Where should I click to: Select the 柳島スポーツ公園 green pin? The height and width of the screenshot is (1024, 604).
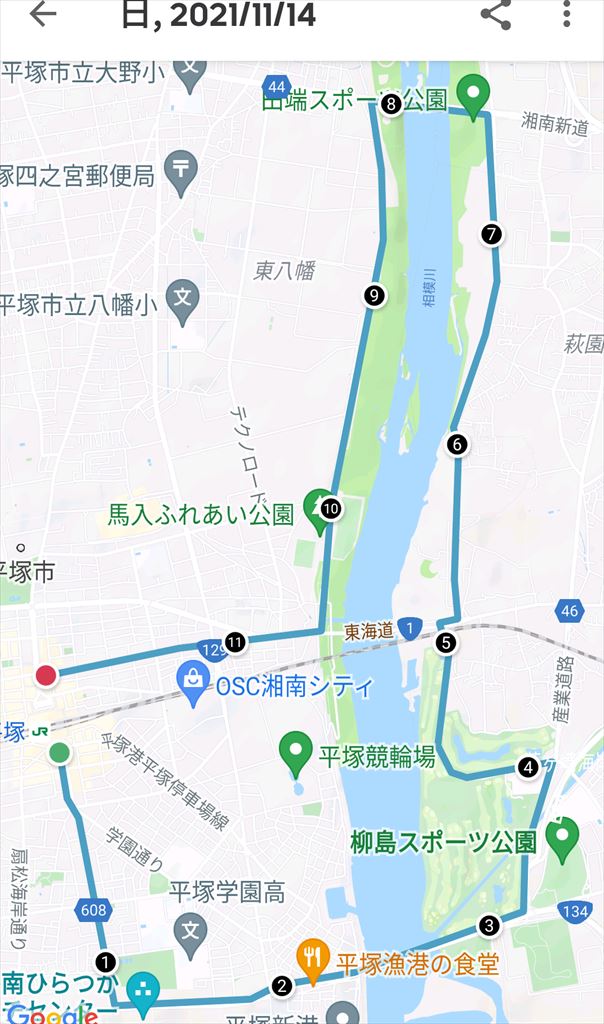[562, 840]
